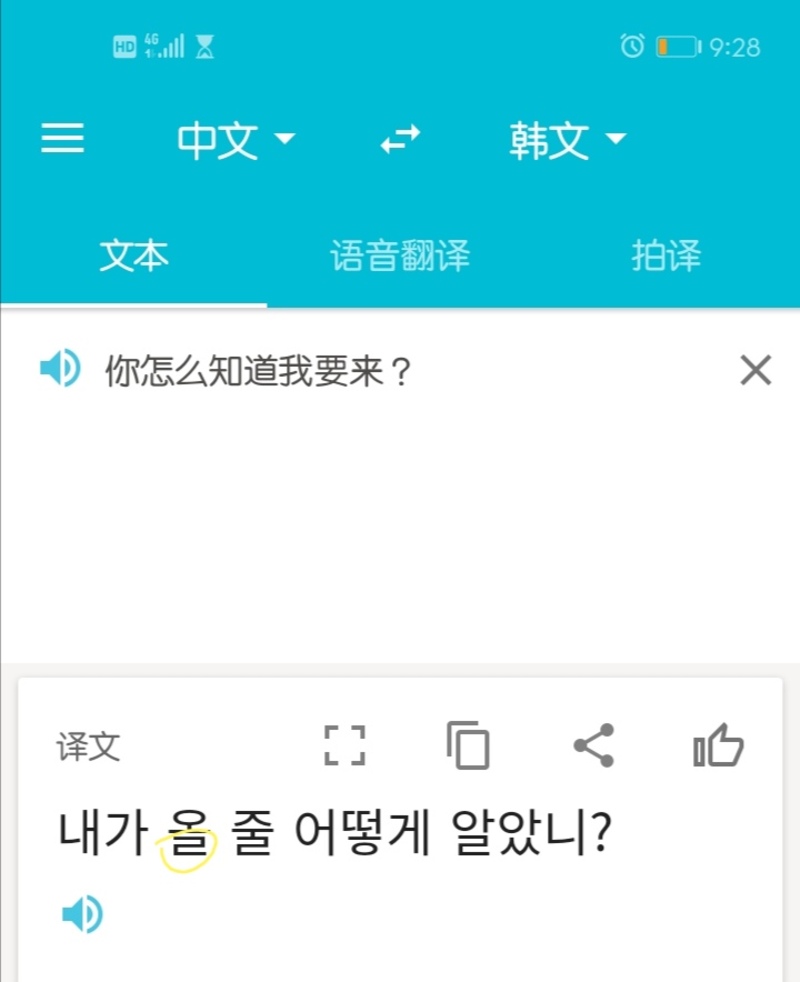Swap source and target languages
Screen dimensions: 800x982
(400, 139)
